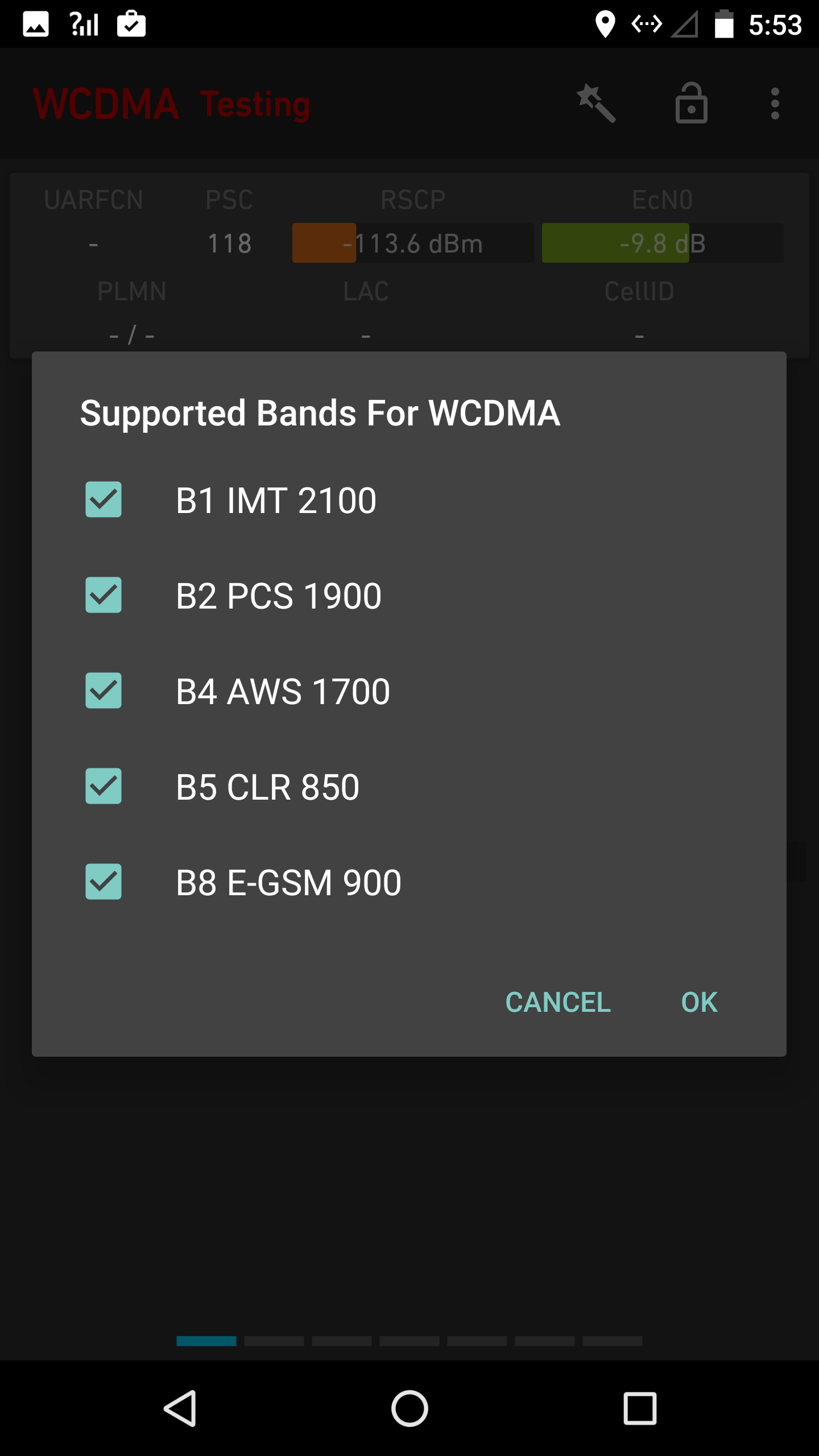The height and width of the screenshot is (1456, 819).
Task: Confirm band selection with OK
Action: pos(699,1002)
